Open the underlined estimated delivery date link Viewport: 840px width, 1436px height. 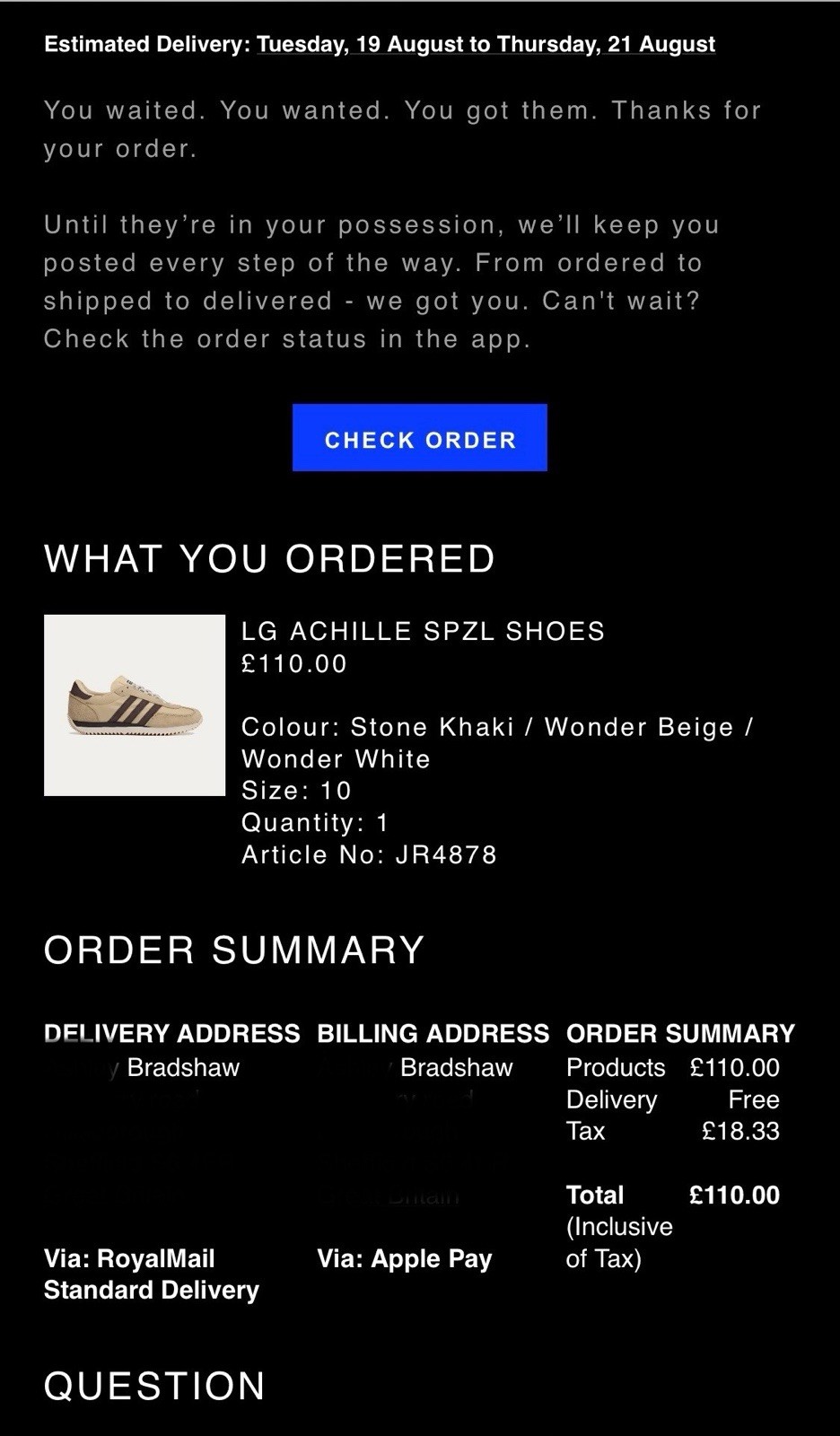pyautogui.click(x=486, y=44)
